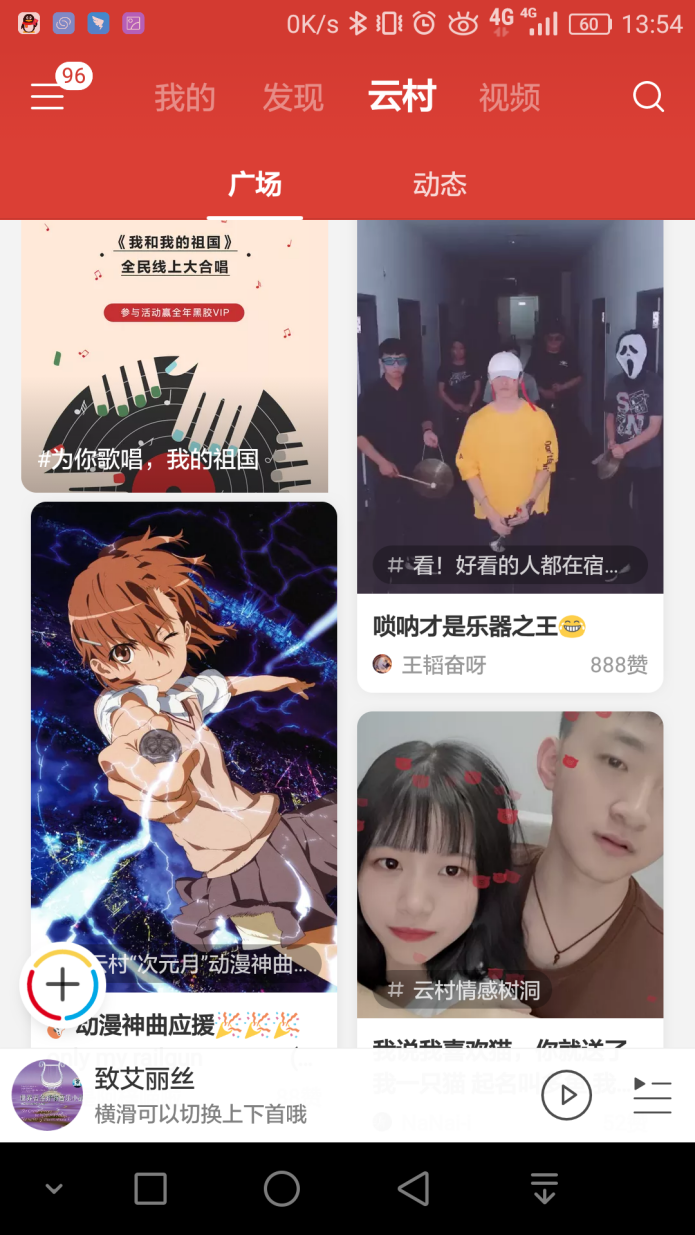Go back using the system back button
695x1235 pixels.
[413, 1189]
